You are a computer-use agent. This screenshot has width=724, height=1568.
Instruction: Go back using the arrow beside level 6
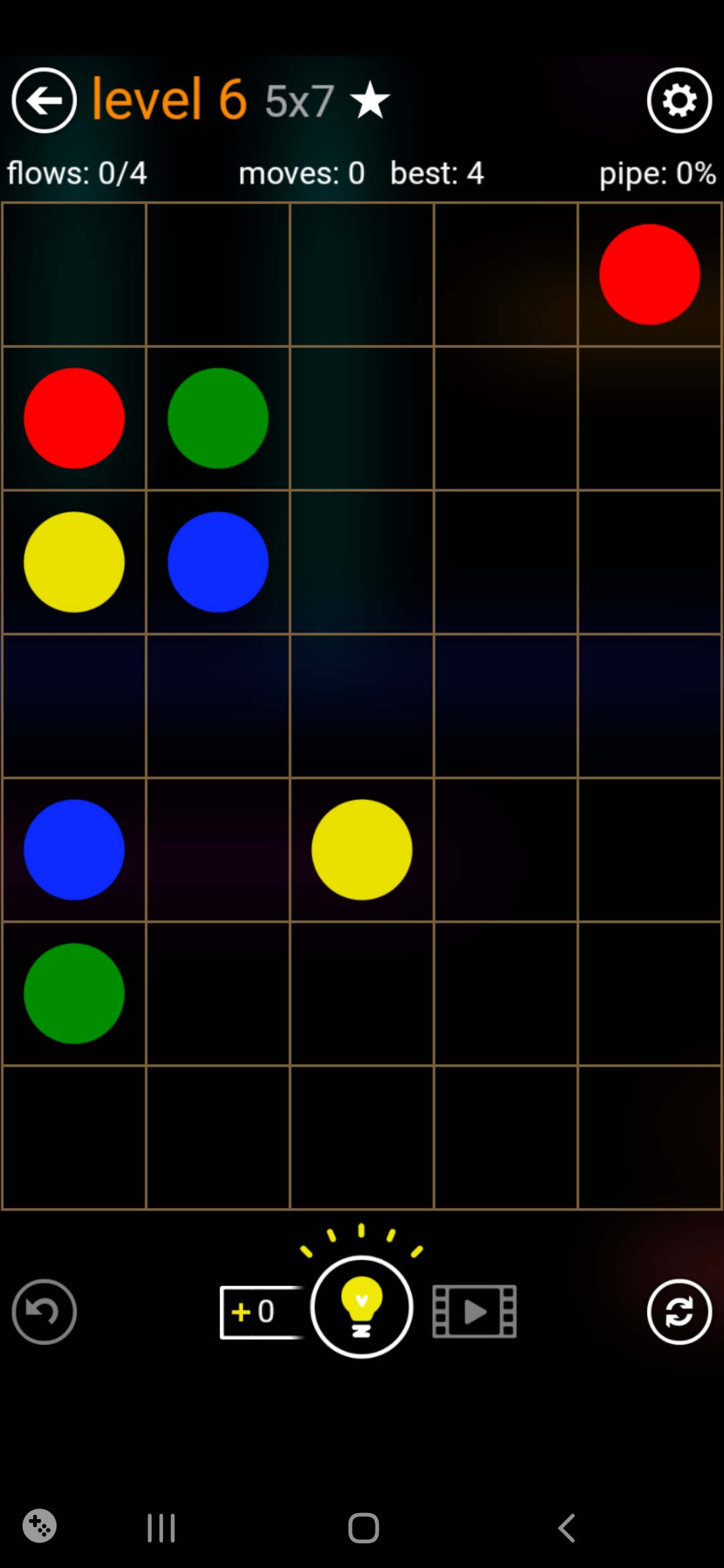[x=44, y=101]
